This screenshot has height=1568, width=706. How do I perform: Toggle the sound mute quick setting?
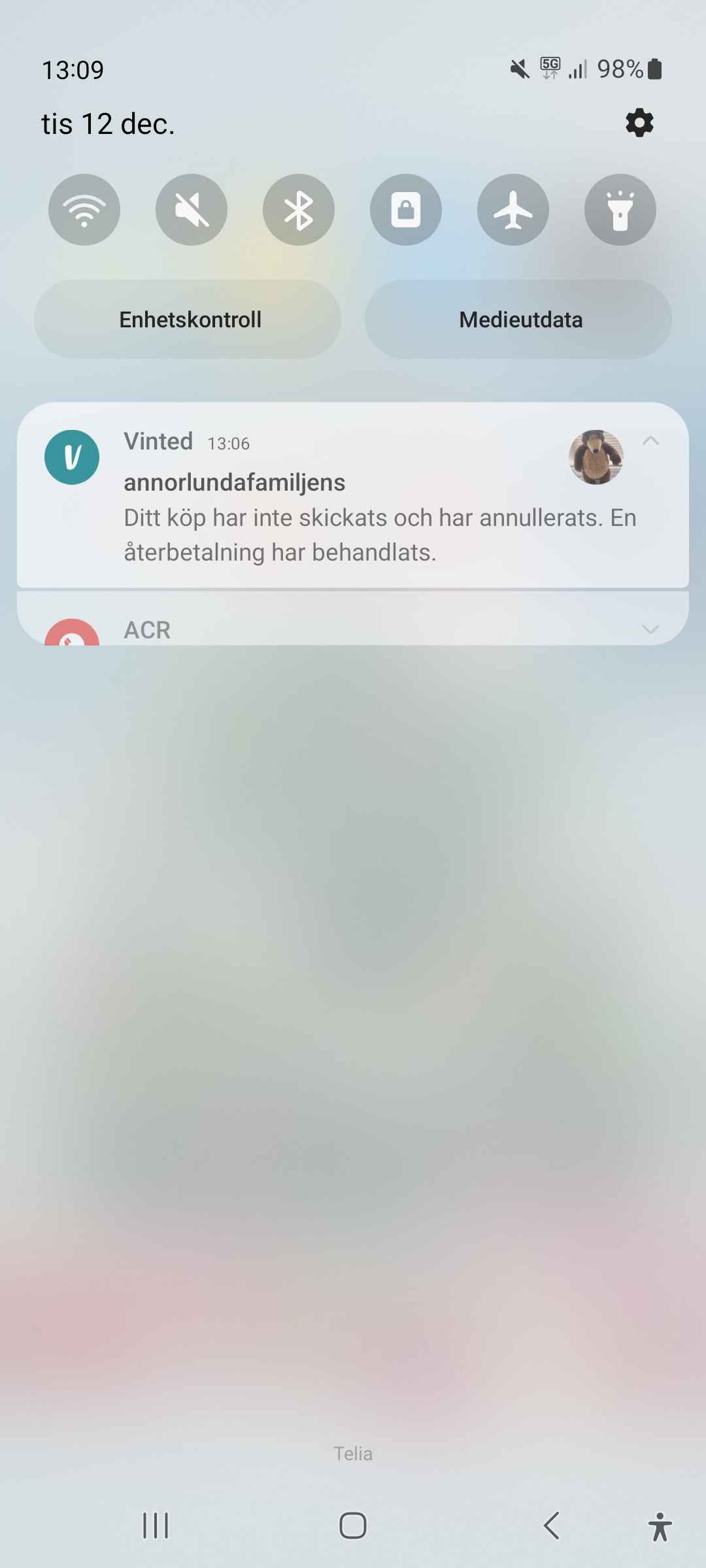192,210
